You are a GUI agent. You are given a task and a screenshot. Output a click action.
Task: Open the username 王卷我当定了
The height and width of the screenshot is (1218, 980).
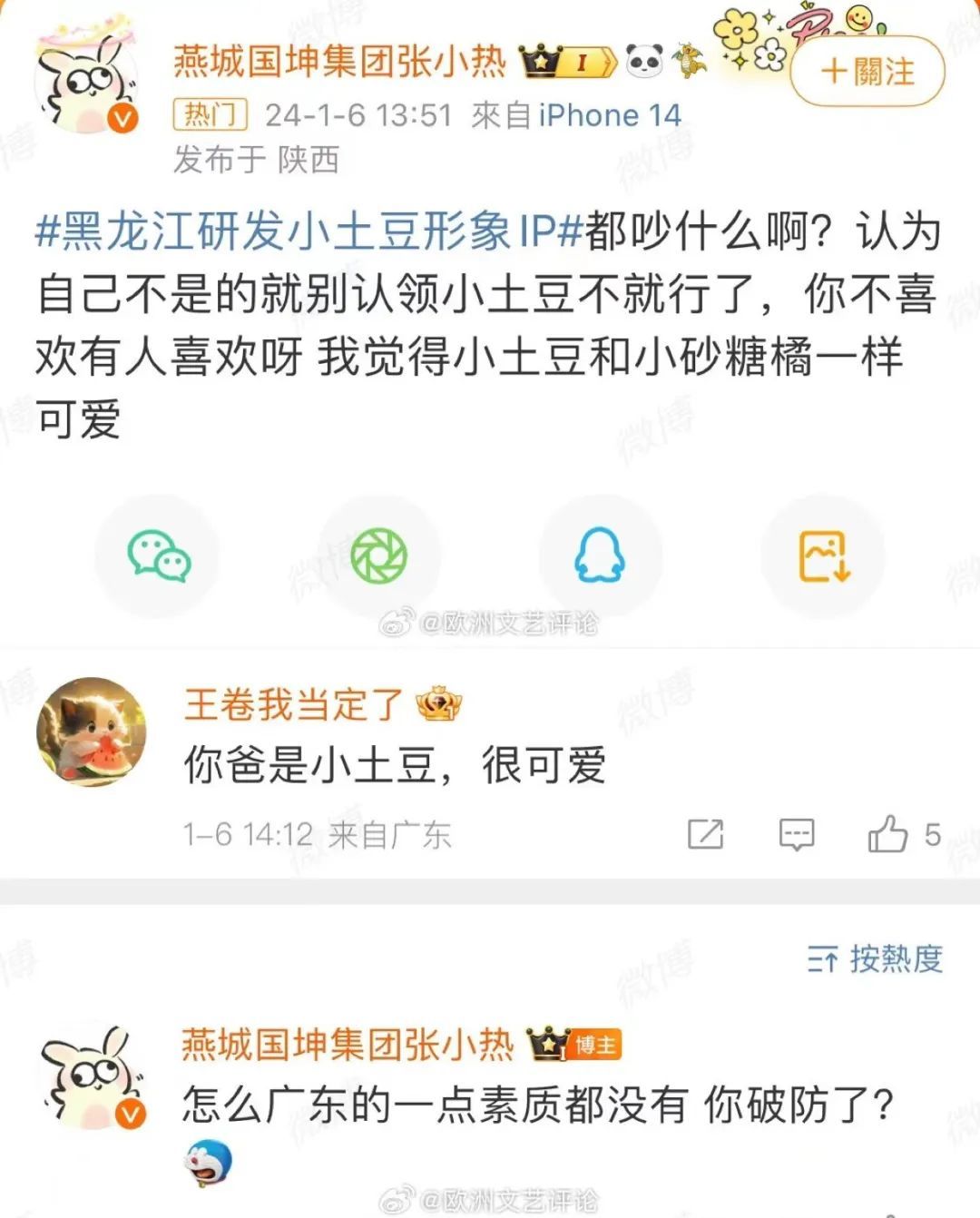pyautogui.click(x=292, y=704)
